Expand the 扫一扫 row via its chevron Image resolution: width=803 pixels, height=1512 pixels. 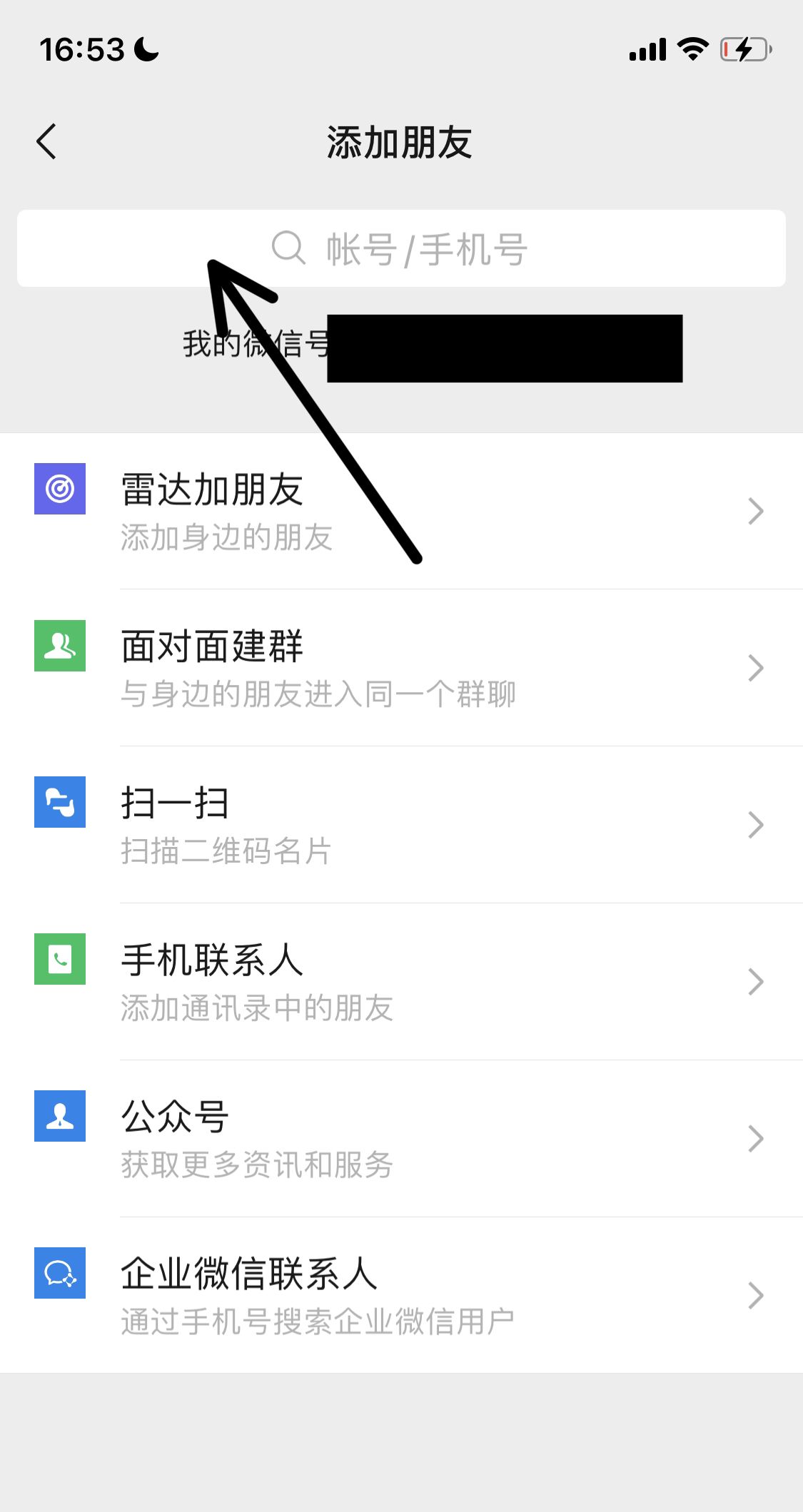[755, 824]
